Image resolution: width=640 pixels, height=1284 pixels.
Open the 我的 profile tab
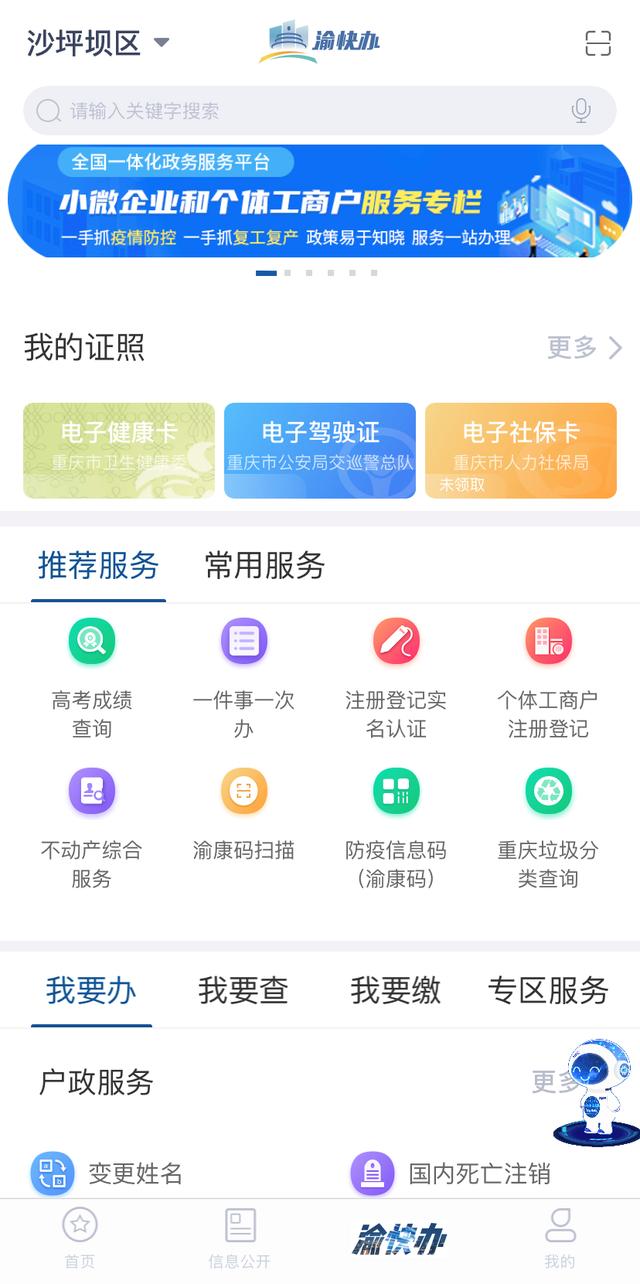[560, 1238]
